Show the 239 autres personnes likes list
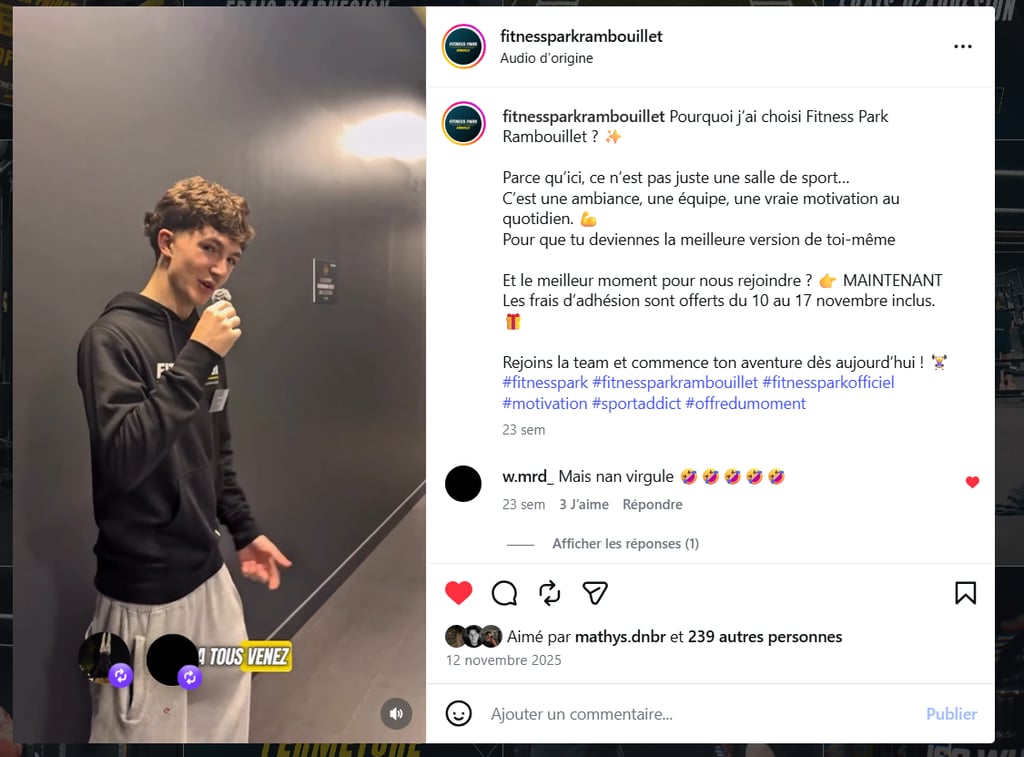 coord(765,636)
